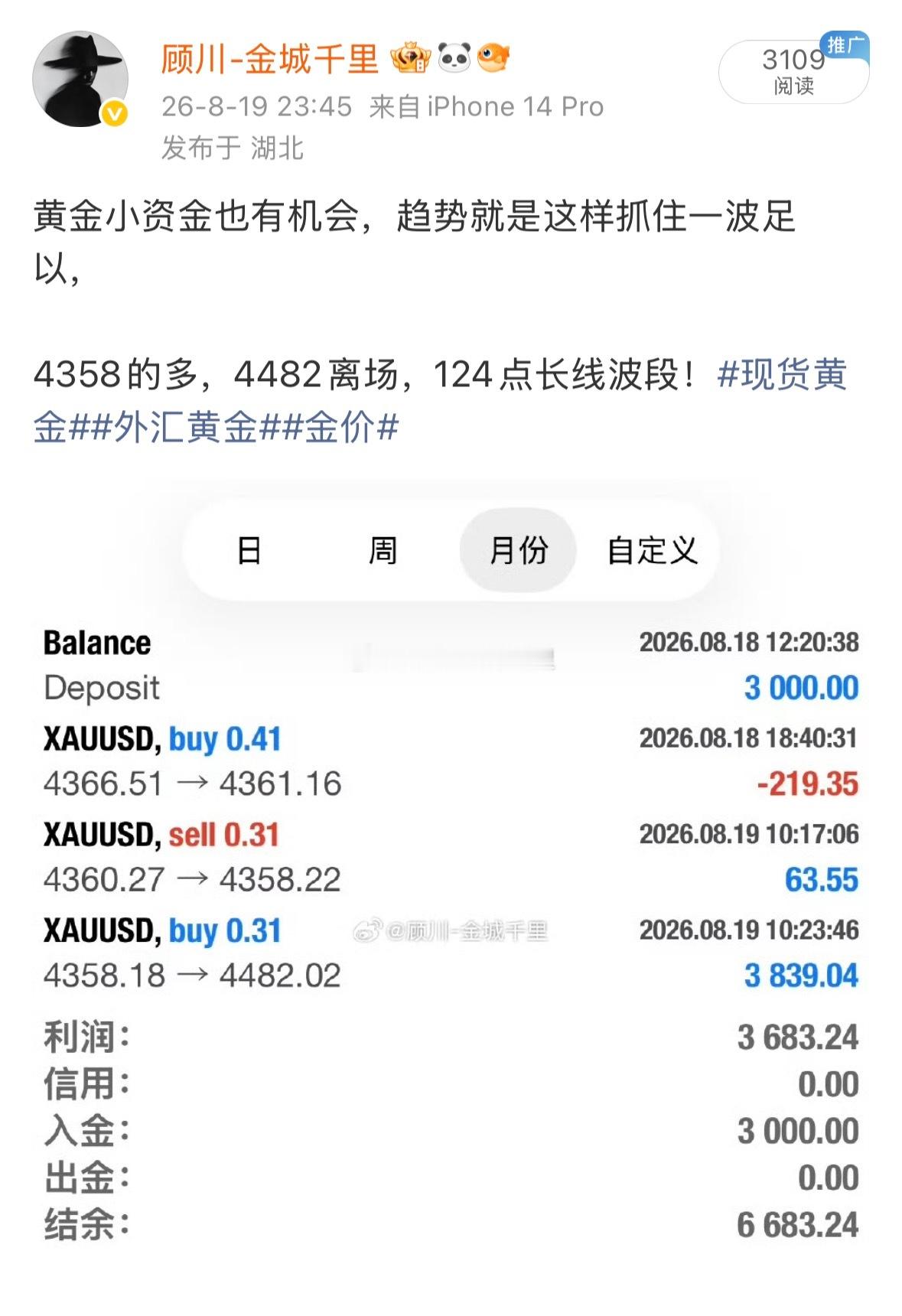Open the 3109 阅读 promote button
This screenshot has height=1316, width=902.
(x=793, y=71)
